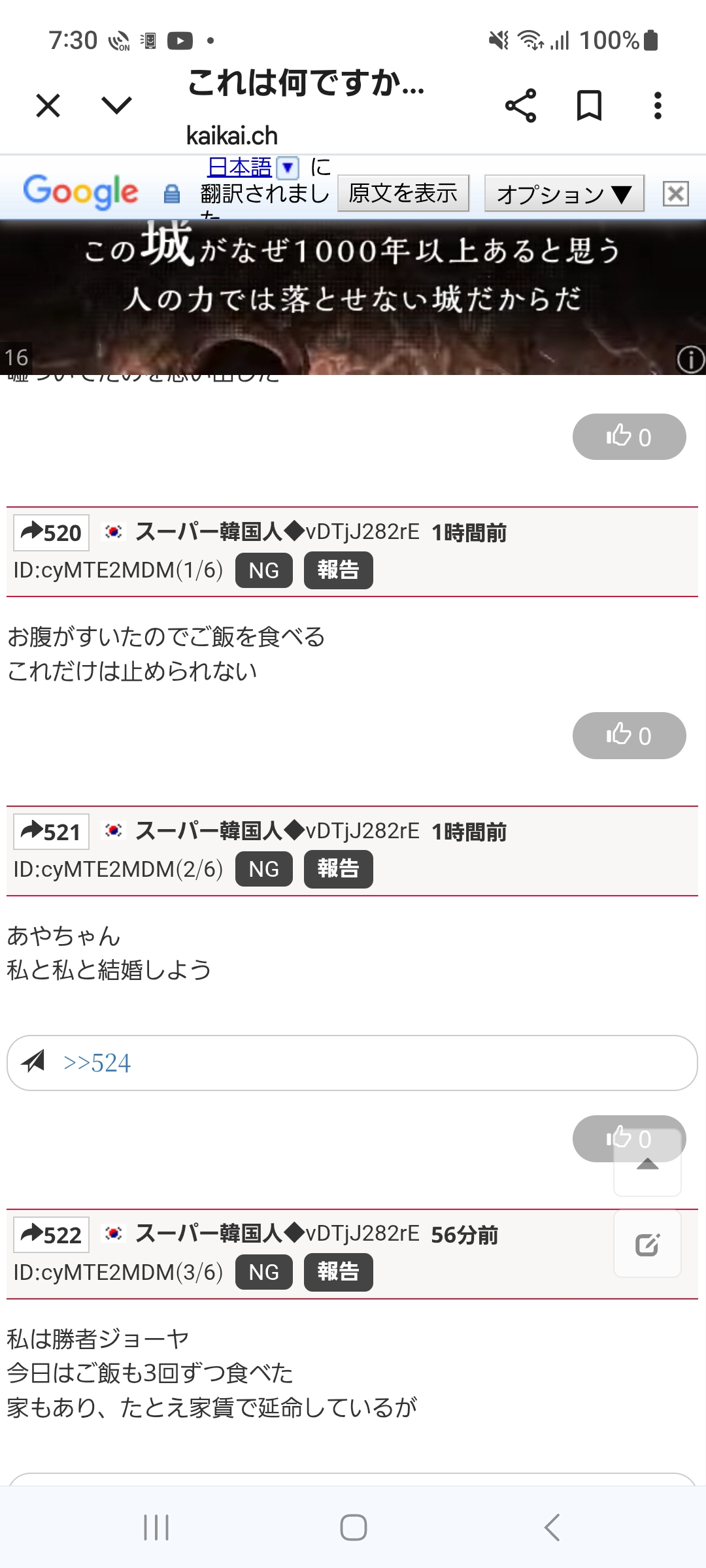Write a new comment with pencil icon
The height and width of the screenshot is (1568, 706).
pyautogui.click(x=647, y=1245)
